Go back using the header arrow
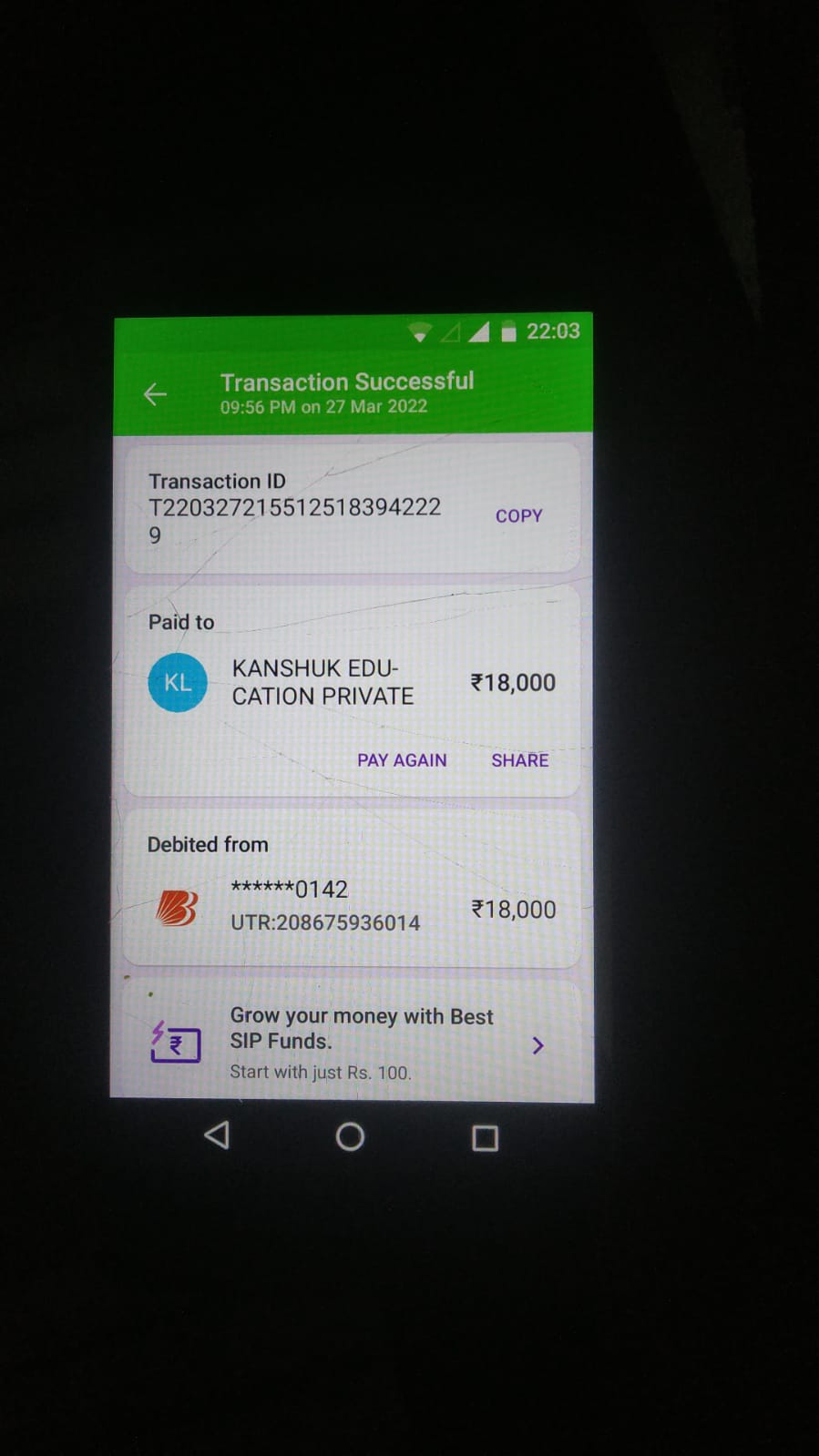 pos(155,394)
